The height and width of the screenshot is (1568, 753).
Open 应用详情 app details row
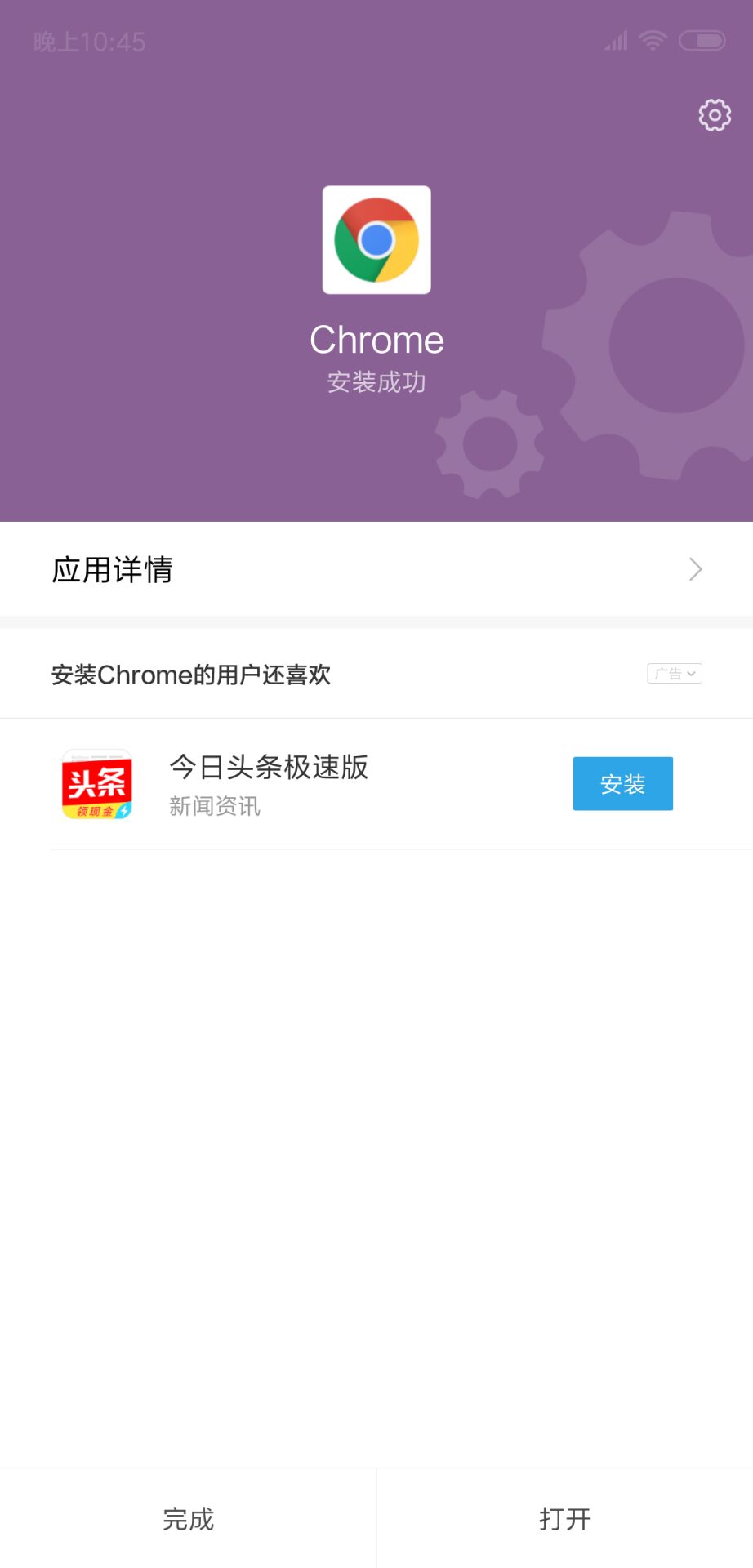376,569
